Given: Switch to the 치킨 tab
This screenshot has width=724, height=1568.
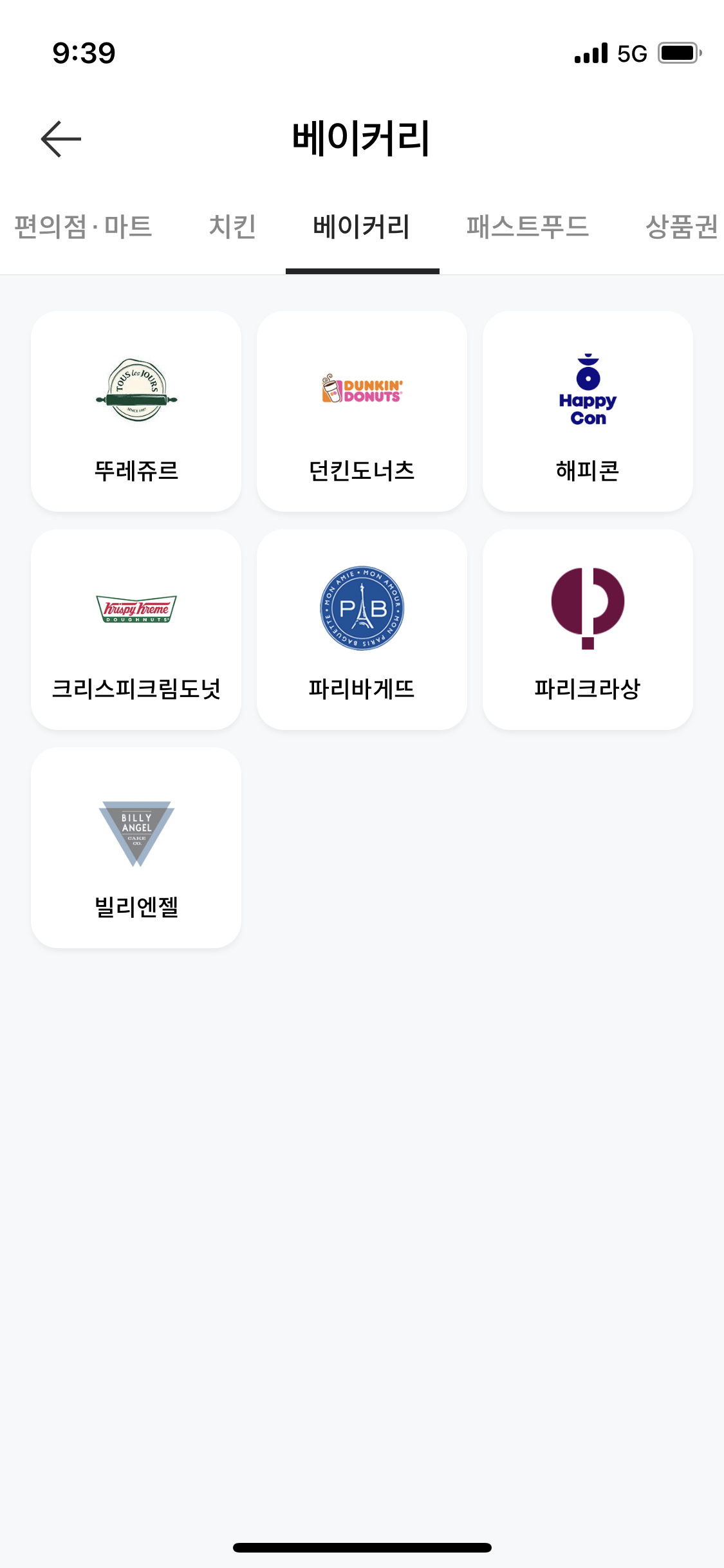Looking at the screenshot, I should click(x=232, y=227).
